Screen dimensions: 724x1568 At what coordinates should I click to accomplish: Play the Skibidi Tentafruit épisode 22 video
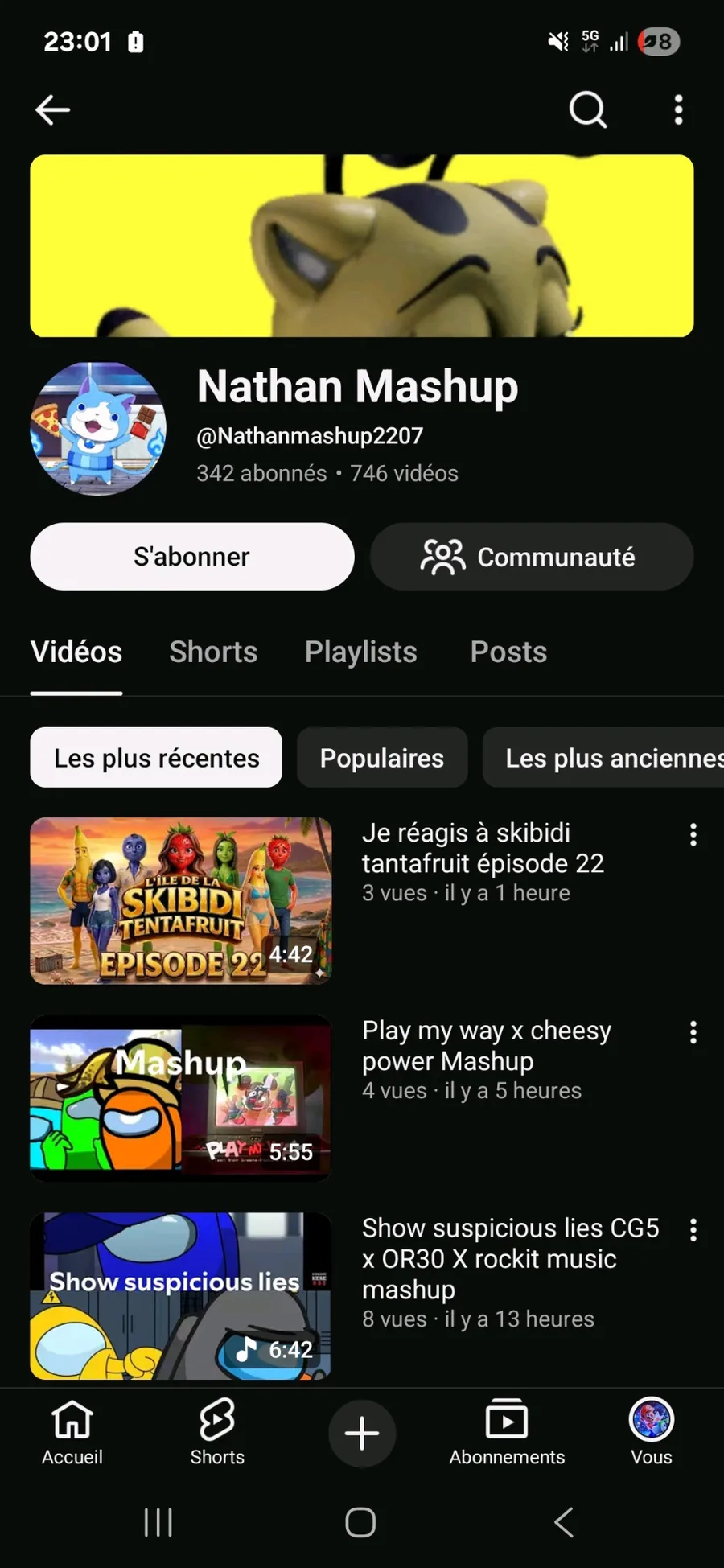(x=181, y=901)
